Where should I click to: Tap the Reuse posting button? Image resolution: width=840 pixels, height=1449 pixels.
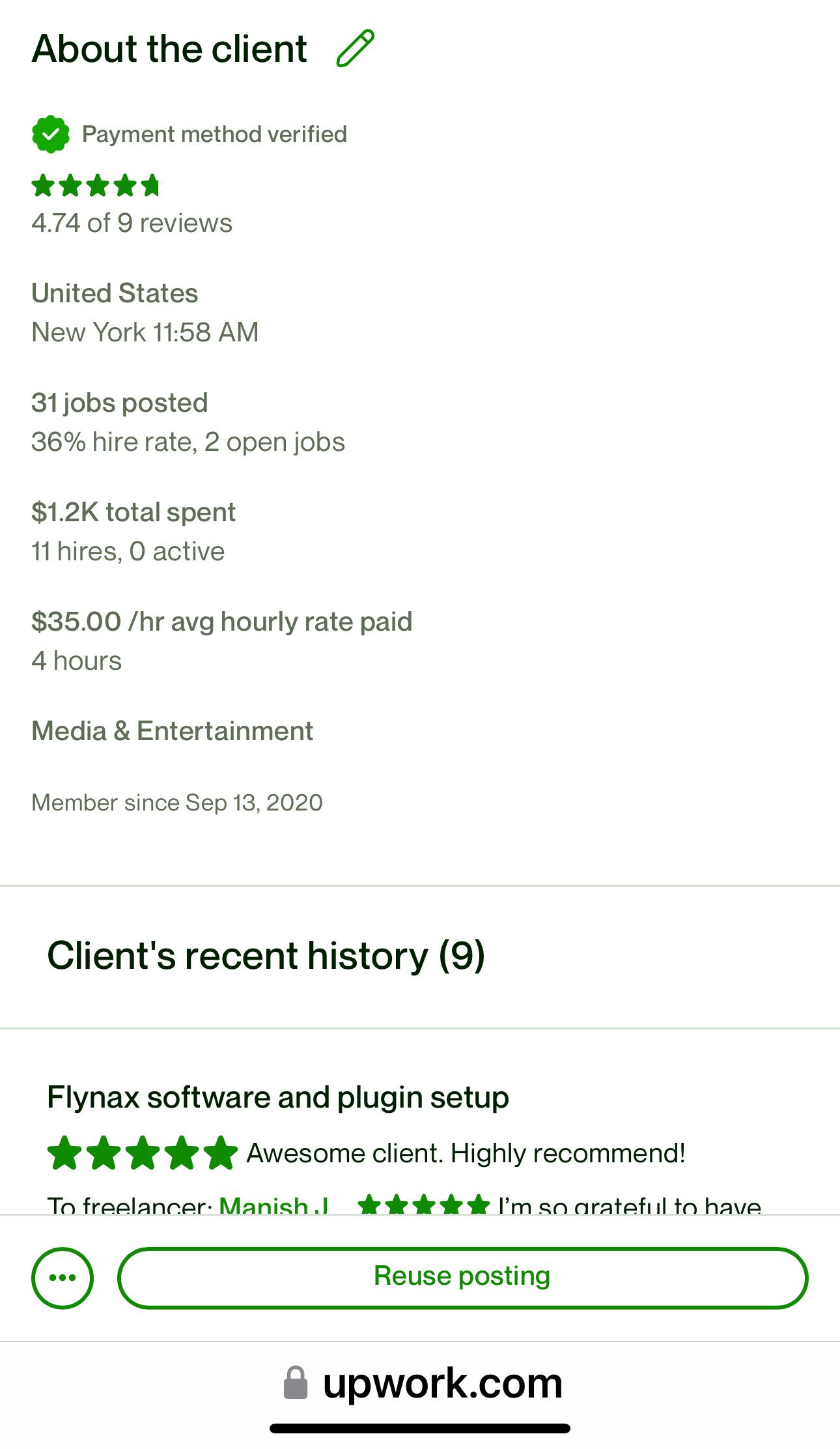point(462,1278)
